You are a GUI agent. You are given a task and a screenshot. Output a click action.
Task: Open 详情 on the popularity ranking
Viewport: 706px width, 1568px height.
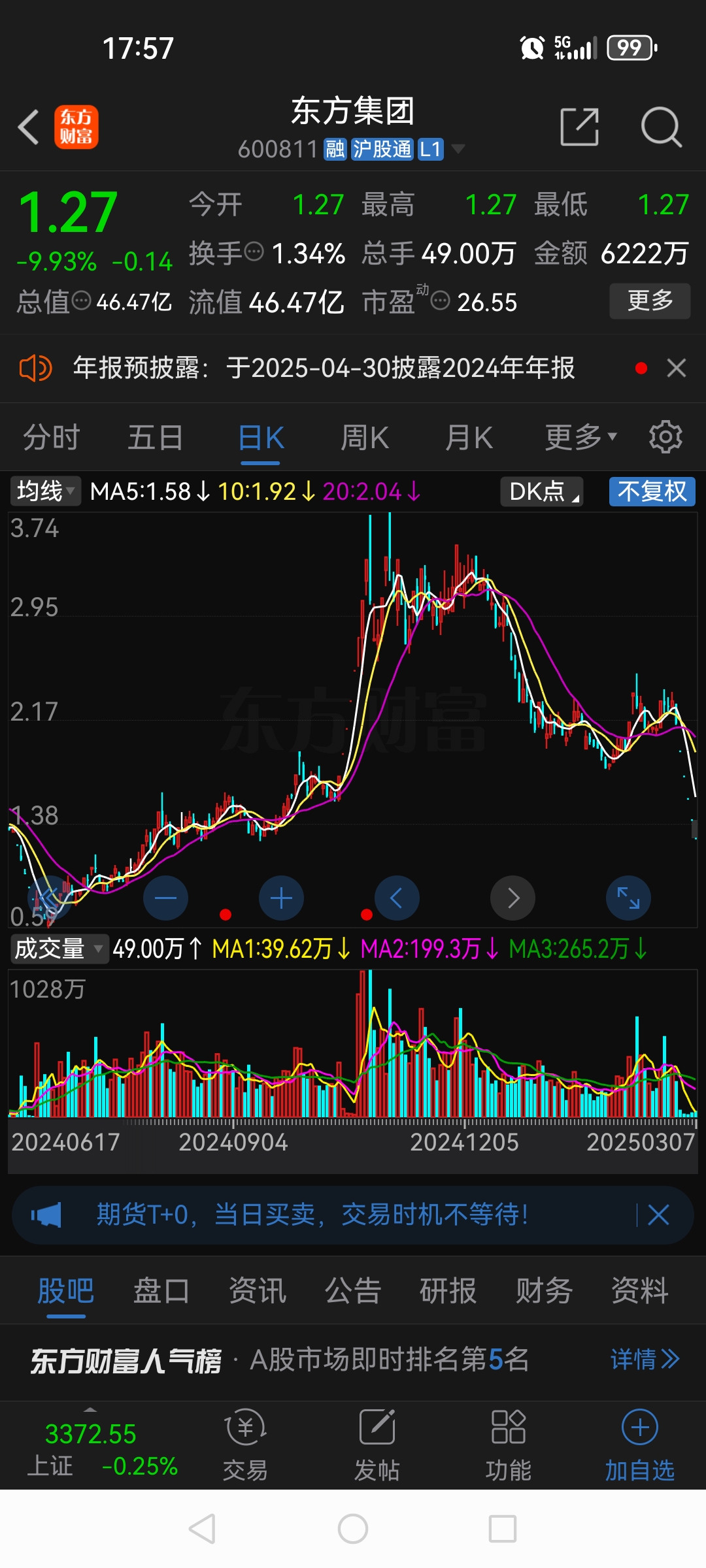click(x=645, y=1360)
